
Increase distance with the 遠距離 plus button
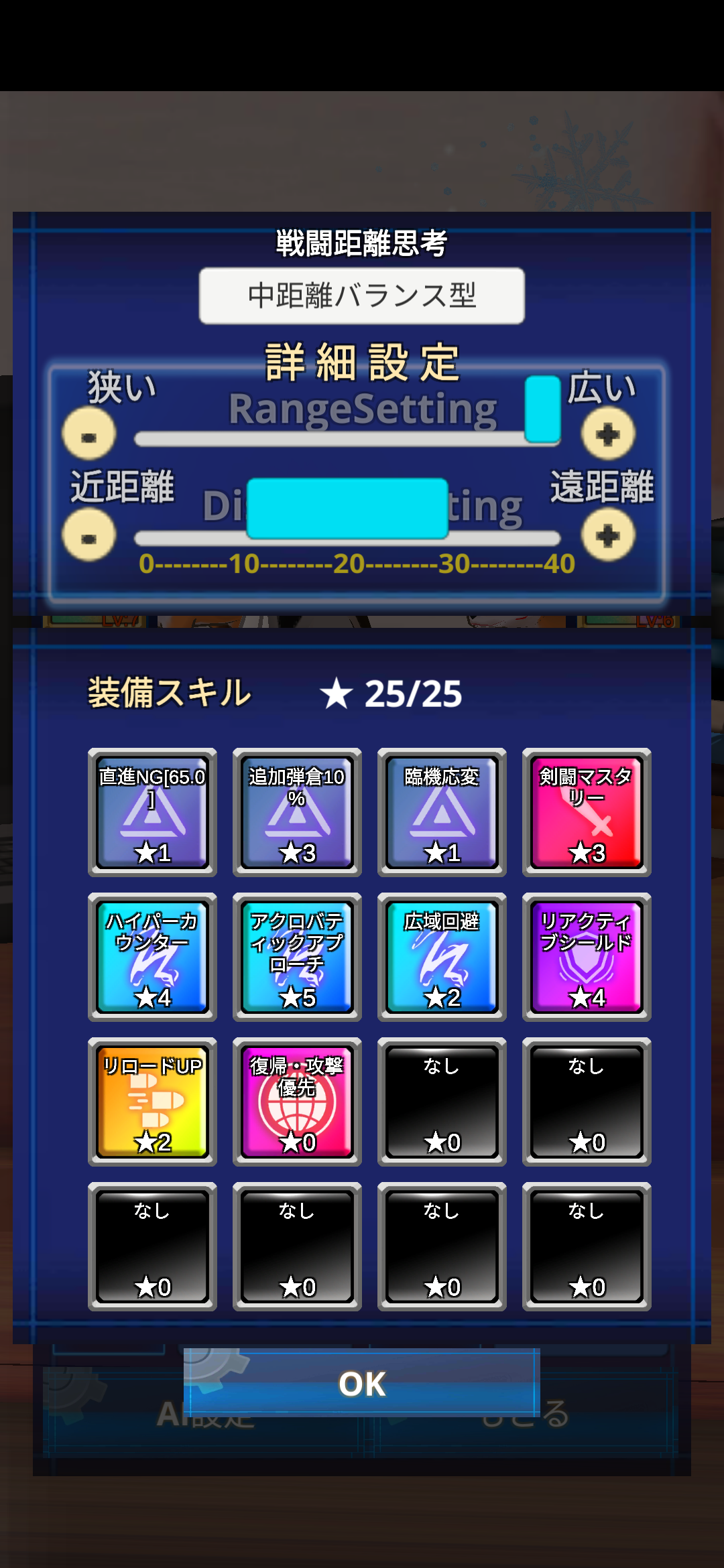608,535
